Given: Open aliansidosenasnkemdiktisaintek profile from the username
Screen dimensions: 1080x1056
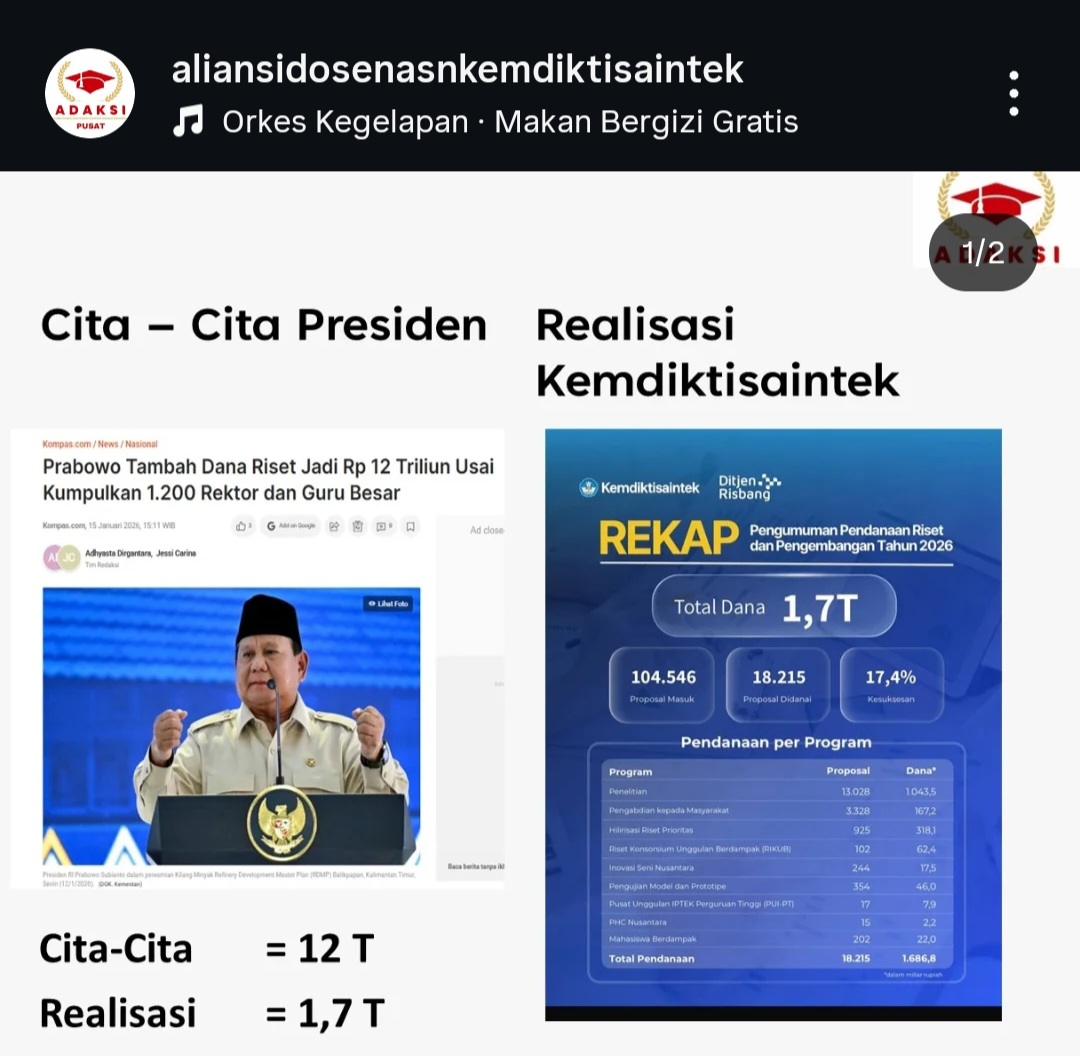Looking at the screenshot, I should point(457,69).
